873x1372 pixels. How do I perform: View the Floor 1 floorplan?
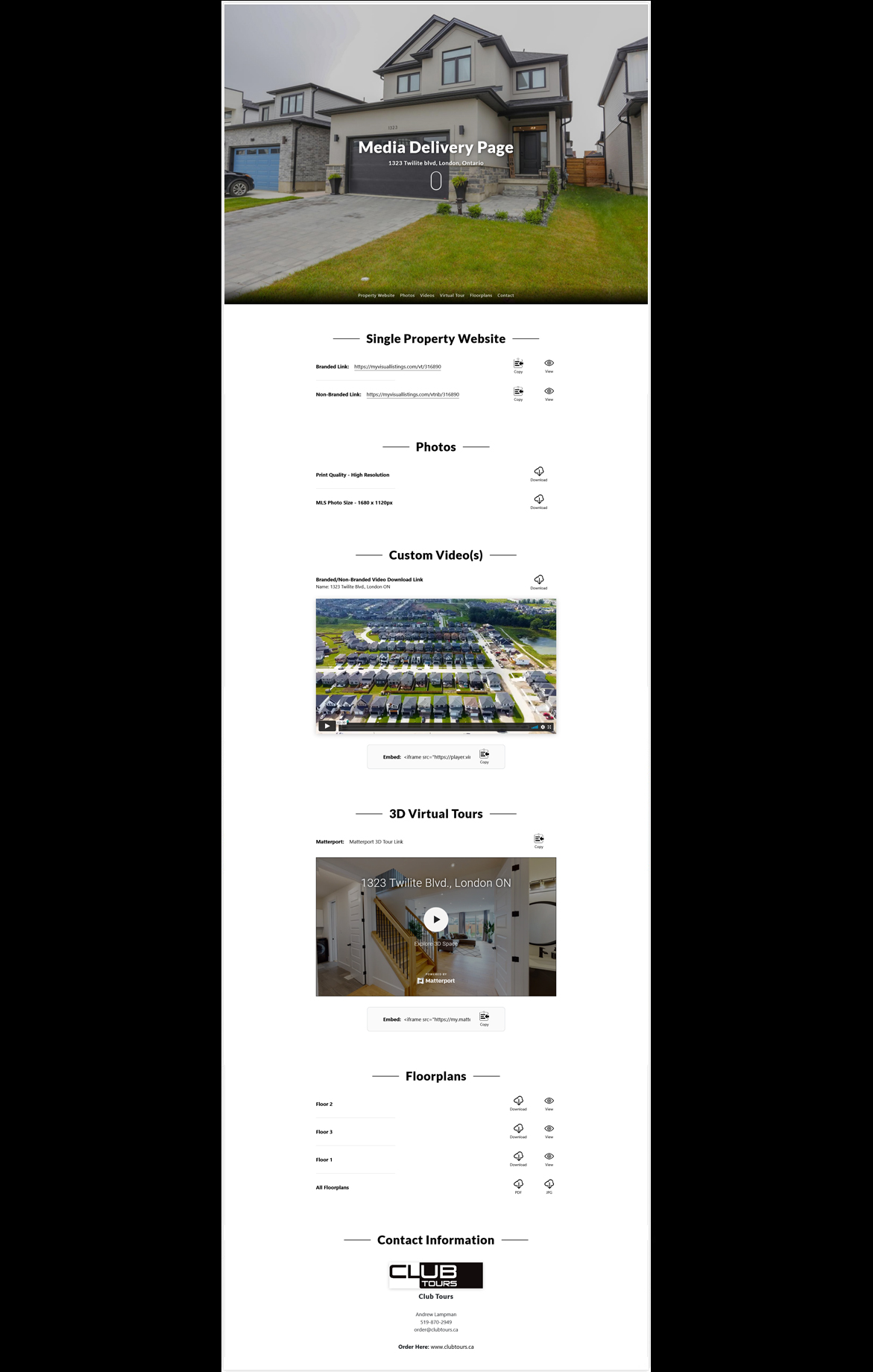(549, 1158)
